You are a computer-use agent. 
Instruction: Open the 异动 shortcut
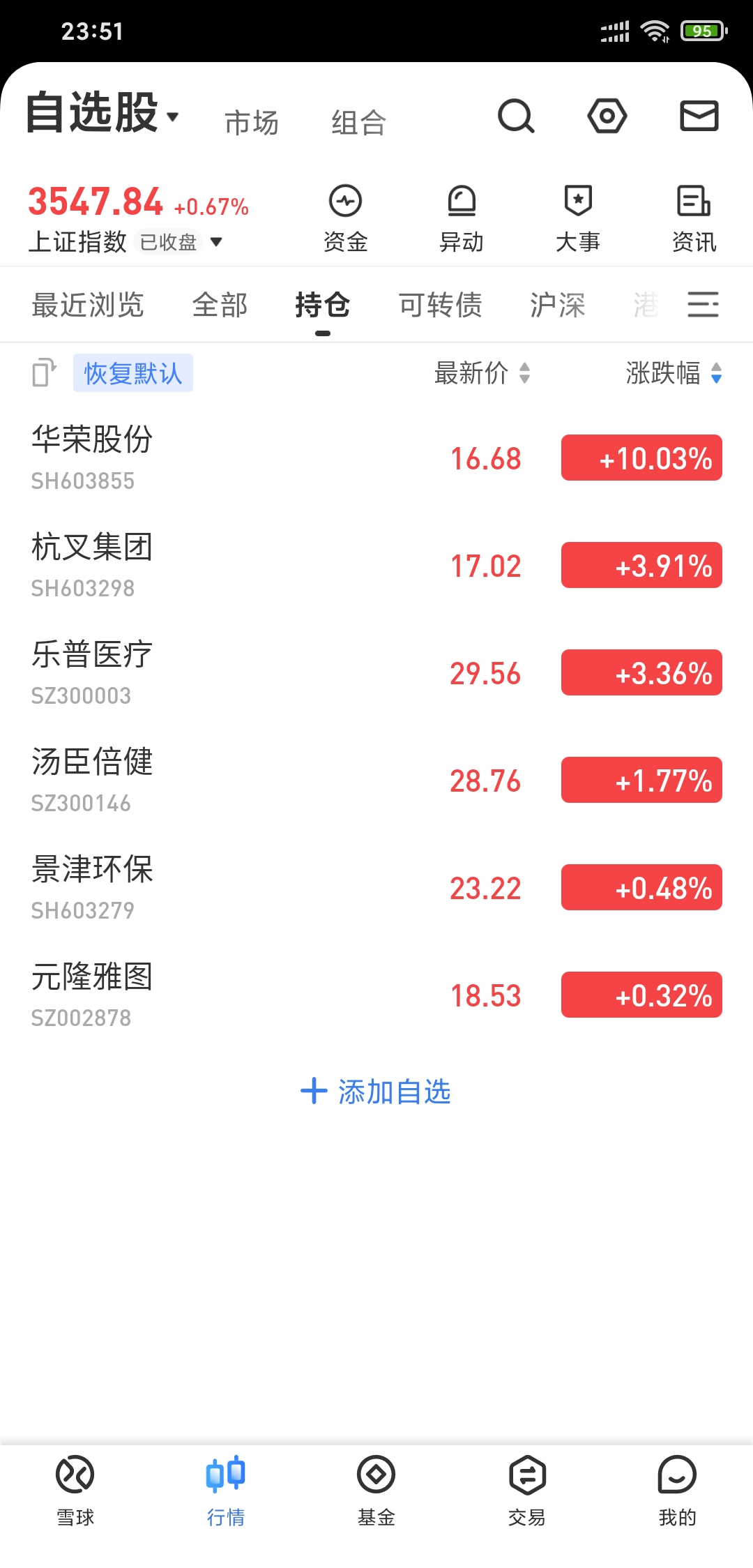coord(462,218)
